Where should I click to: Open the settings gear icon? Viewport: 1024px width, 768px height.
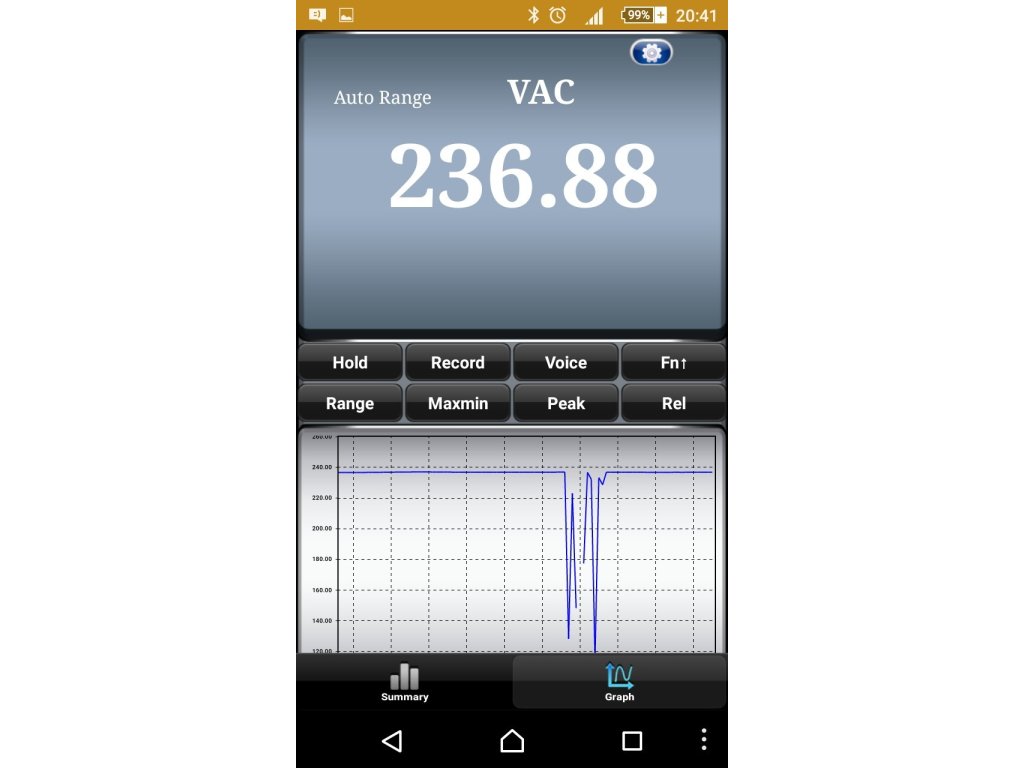tap(651, 53)
